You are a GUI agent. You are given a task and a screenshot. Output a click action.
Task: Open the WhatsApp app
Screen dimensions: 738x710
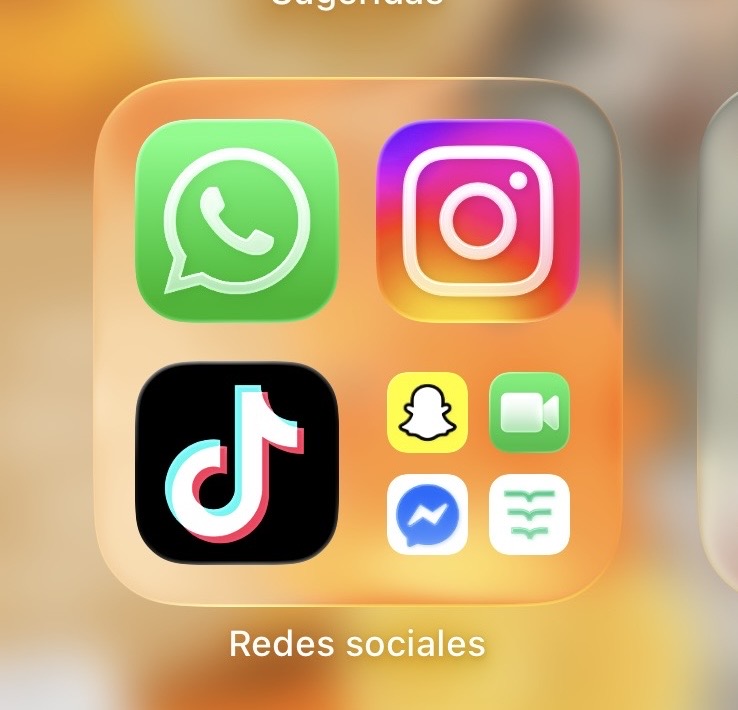point(237,220)
